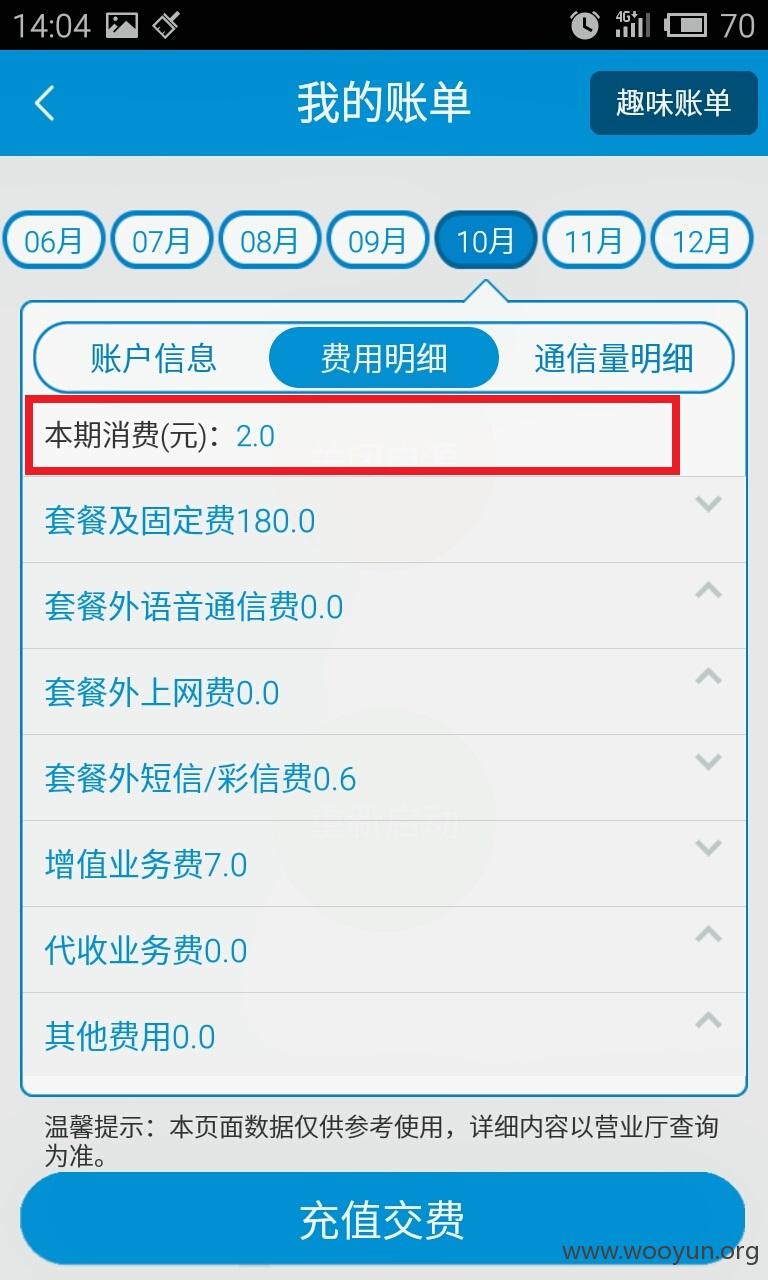Viewport: 768px width, 1280px height.
Task: Toggle the 套餐外语音通信费 row
Action: (384, 606)
